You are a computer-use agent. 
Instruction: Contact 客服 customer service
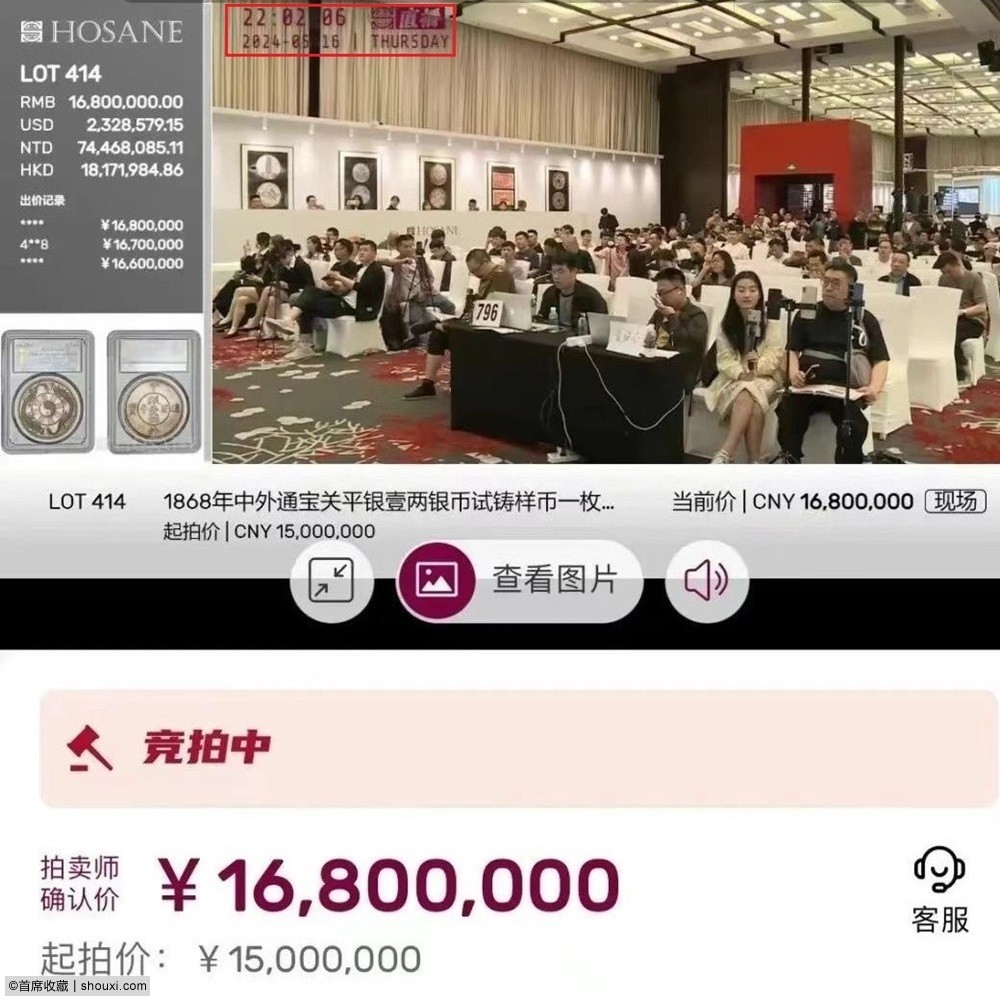pos(940,890)
